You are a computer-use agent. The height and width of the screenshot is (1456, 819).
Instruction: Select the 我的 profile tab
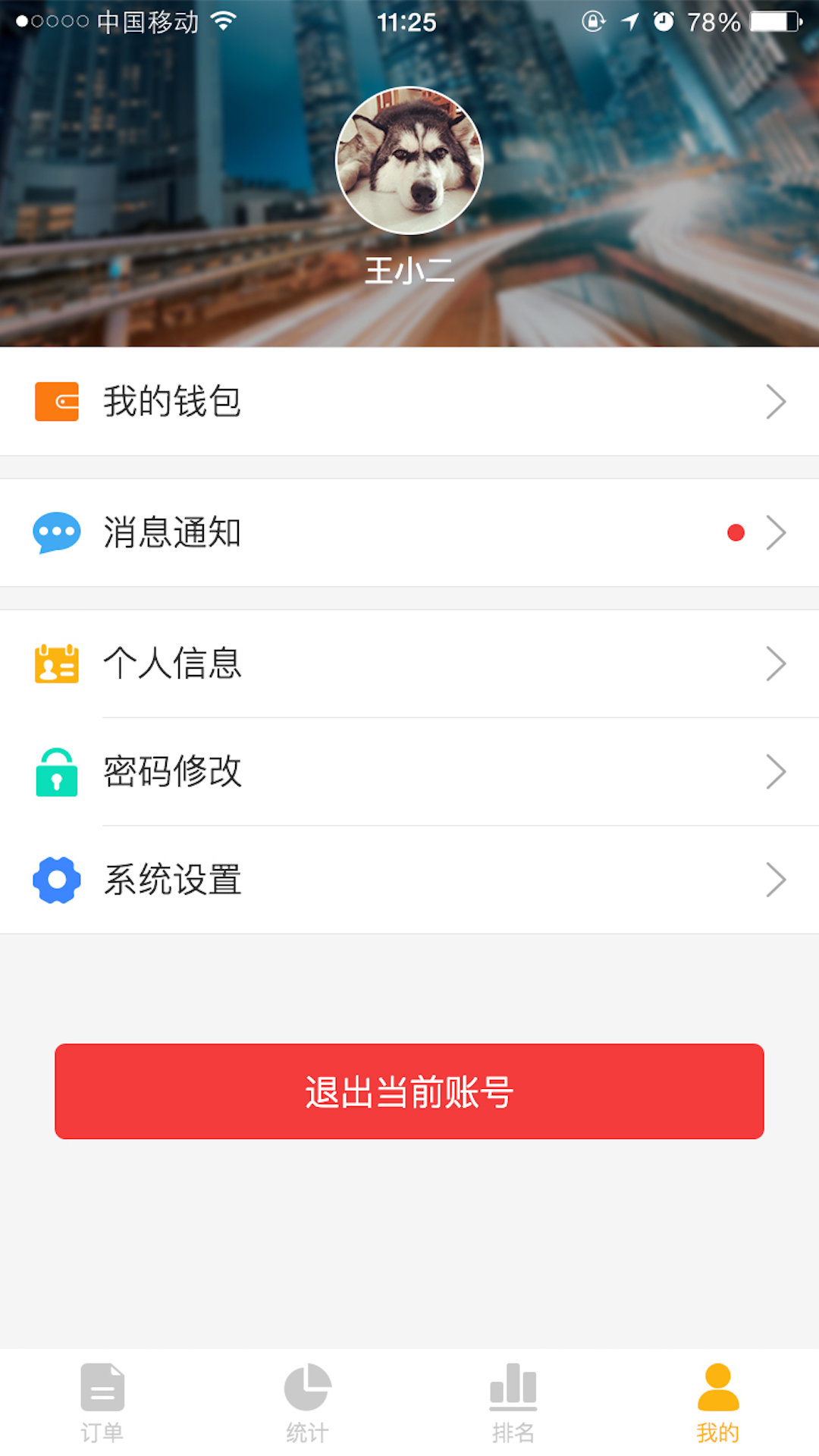[717, 1402]
